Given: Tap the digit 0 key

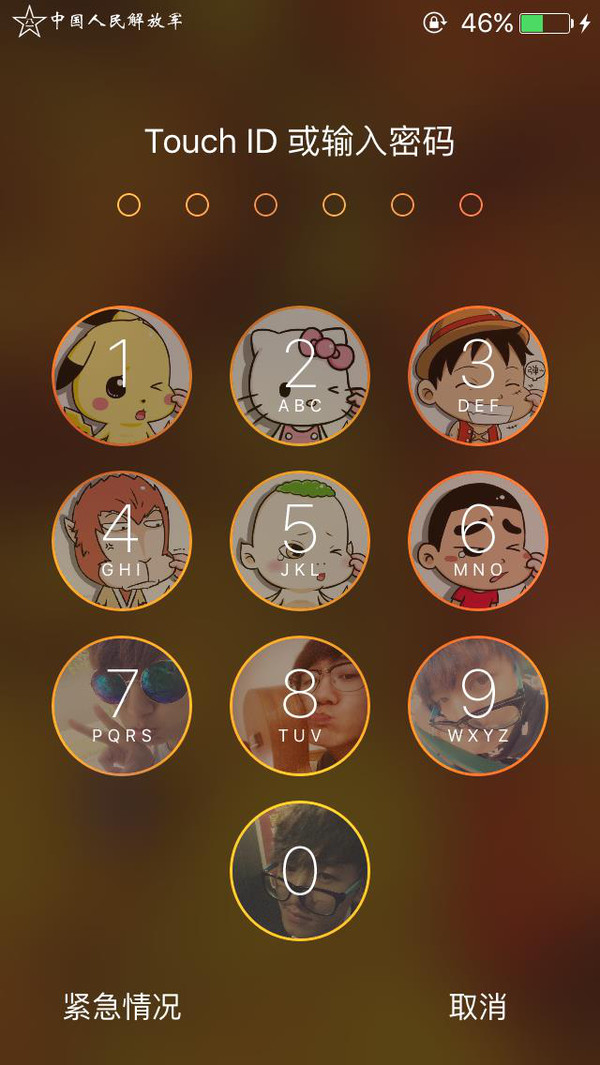Looking at the screenshot, I should 300,871.
